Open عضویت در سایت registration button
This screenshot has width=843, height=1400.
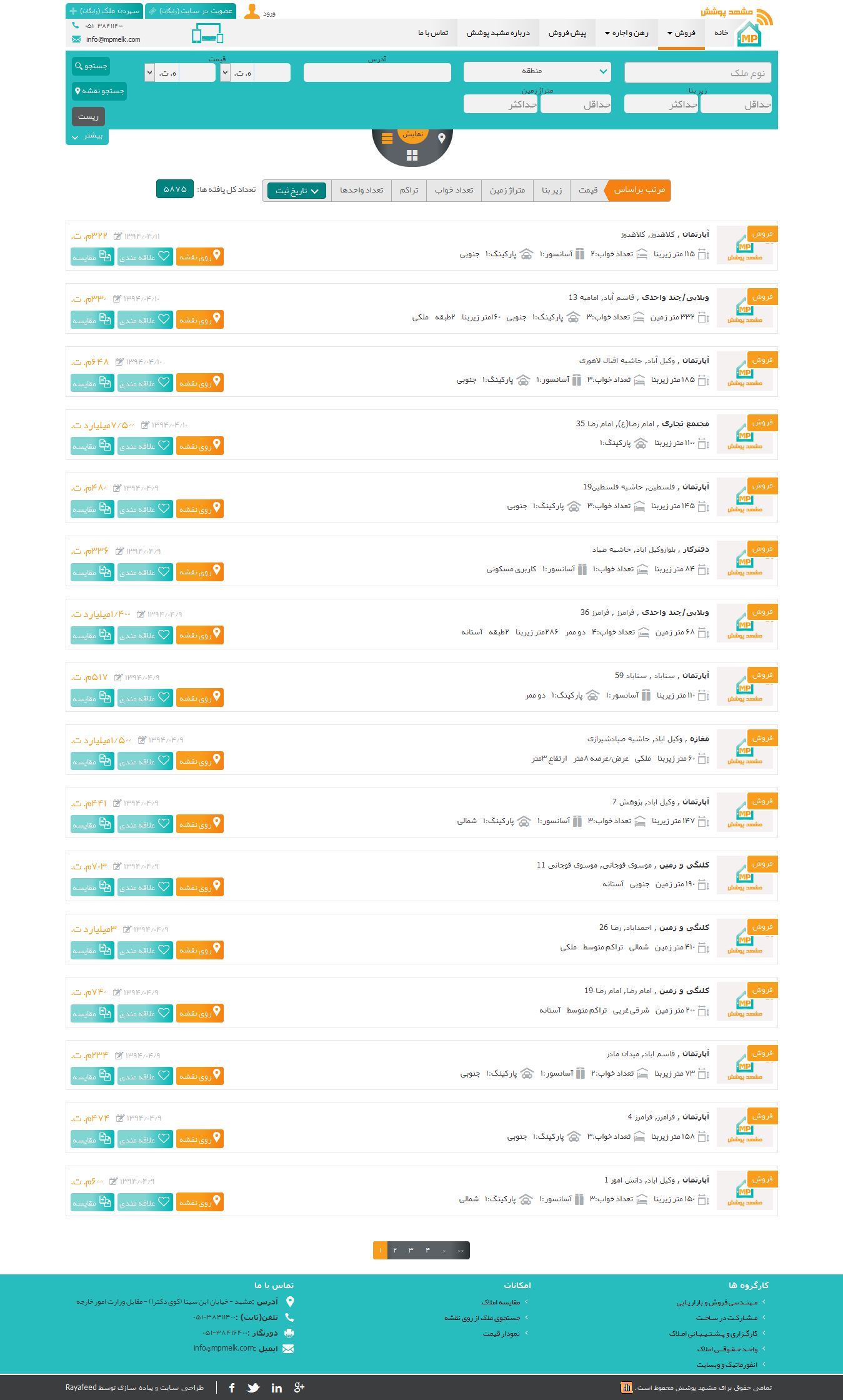[191, 11]
